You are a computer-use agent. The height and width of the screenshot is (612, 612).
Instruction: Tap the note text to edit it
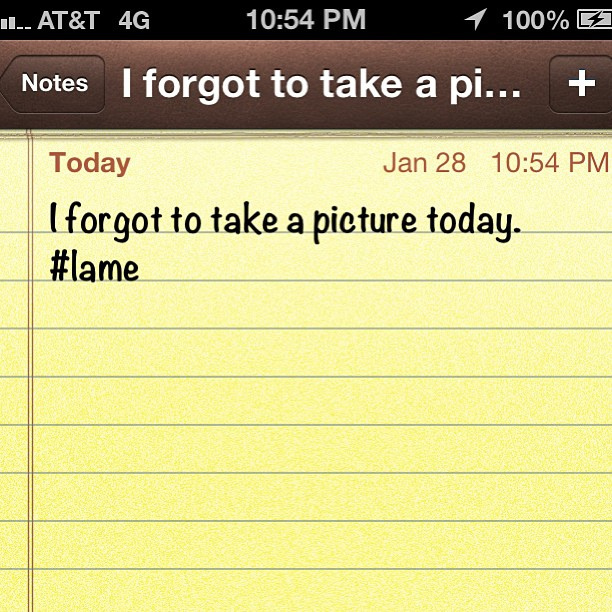pyautogui.click(x=285, y=222)
